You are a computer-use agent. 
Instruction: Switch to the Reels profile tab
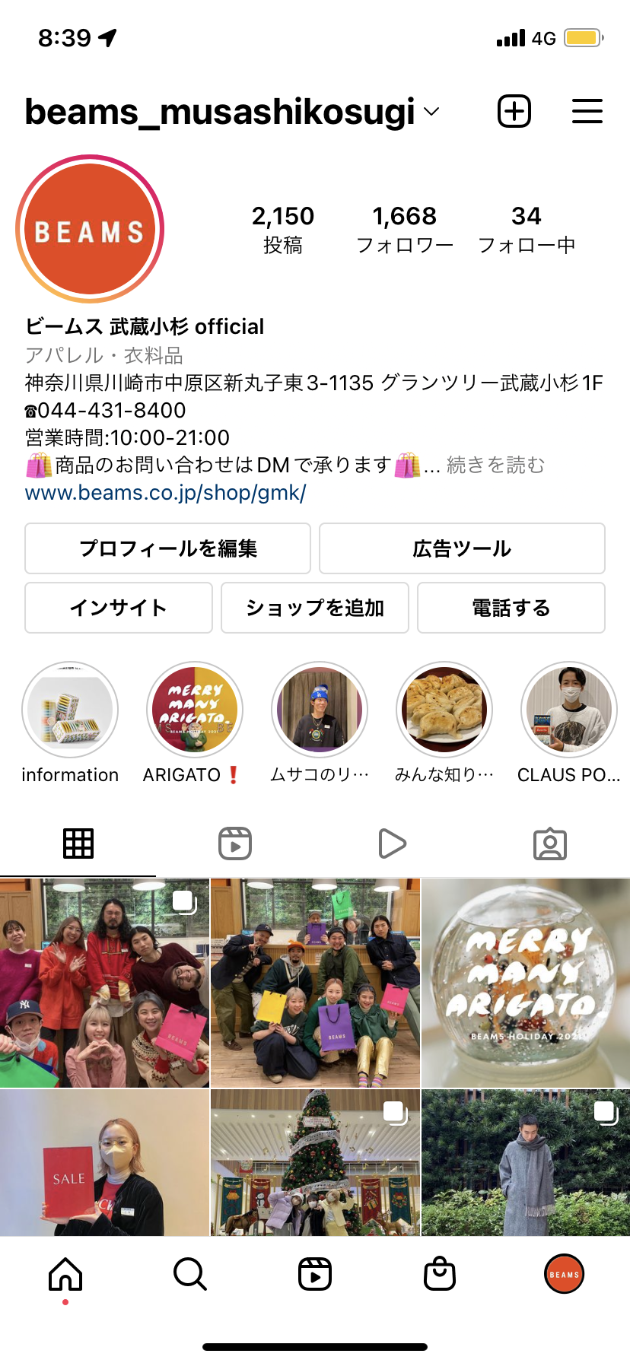coord(235,844)
